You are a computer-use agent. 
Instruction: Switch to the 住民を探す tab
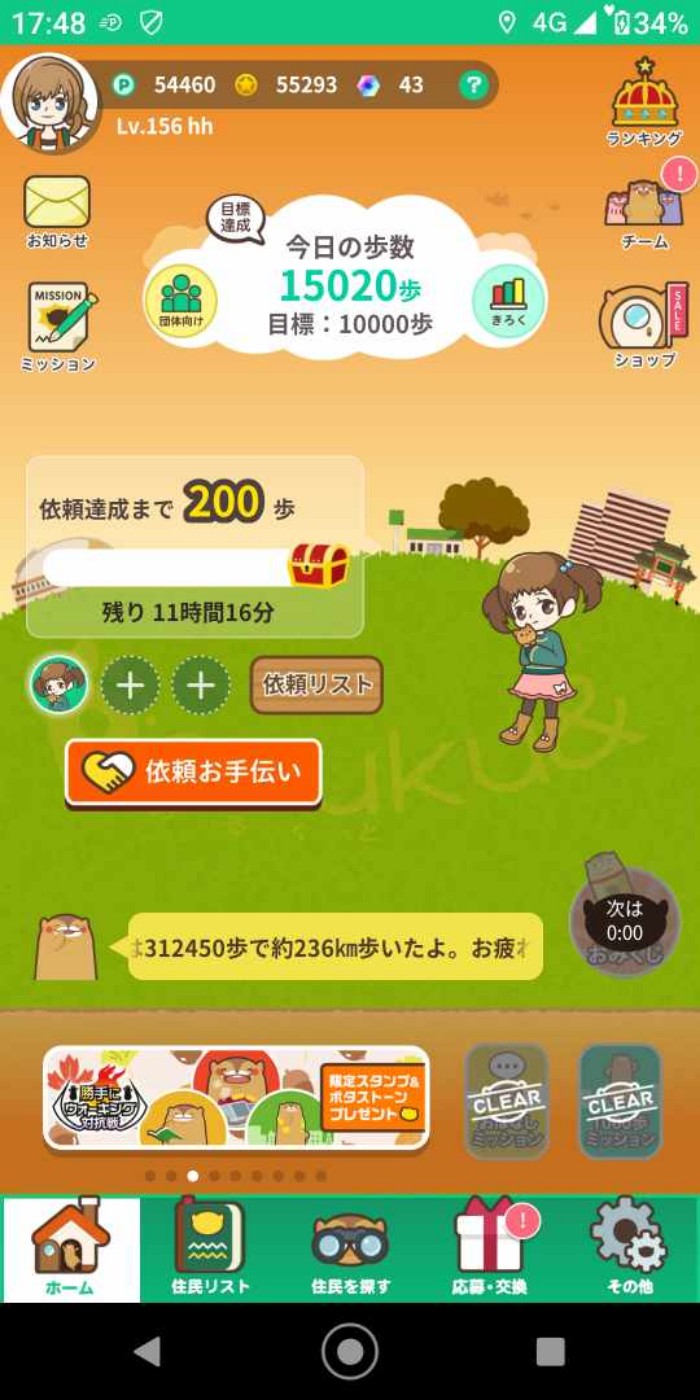[x=350, y=1250]
